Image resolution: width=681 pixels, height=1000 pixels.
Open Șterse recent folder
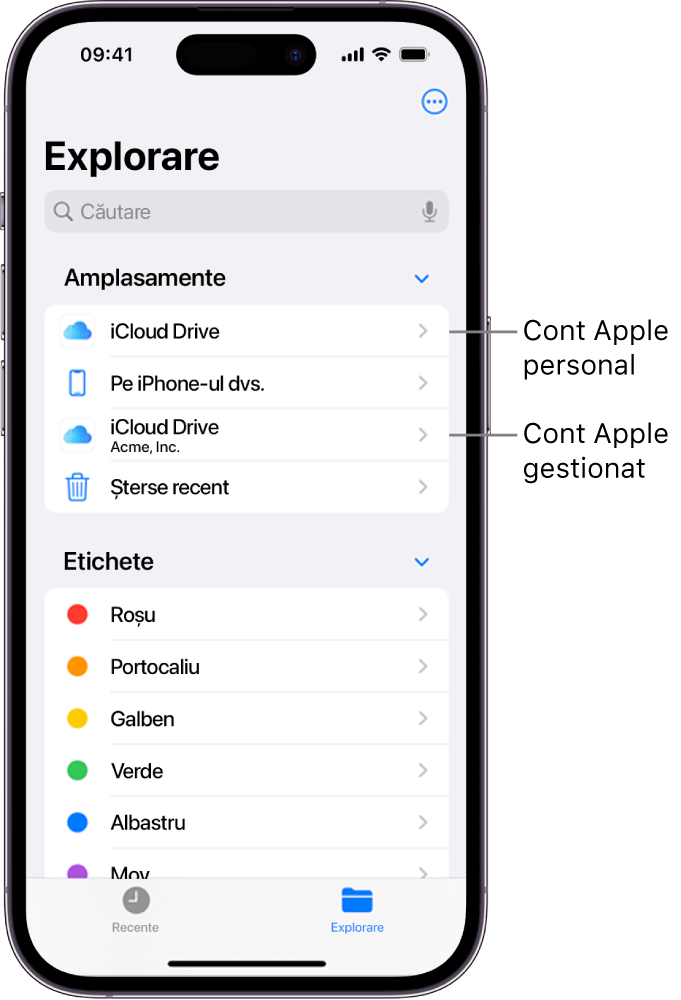point(246,487)
